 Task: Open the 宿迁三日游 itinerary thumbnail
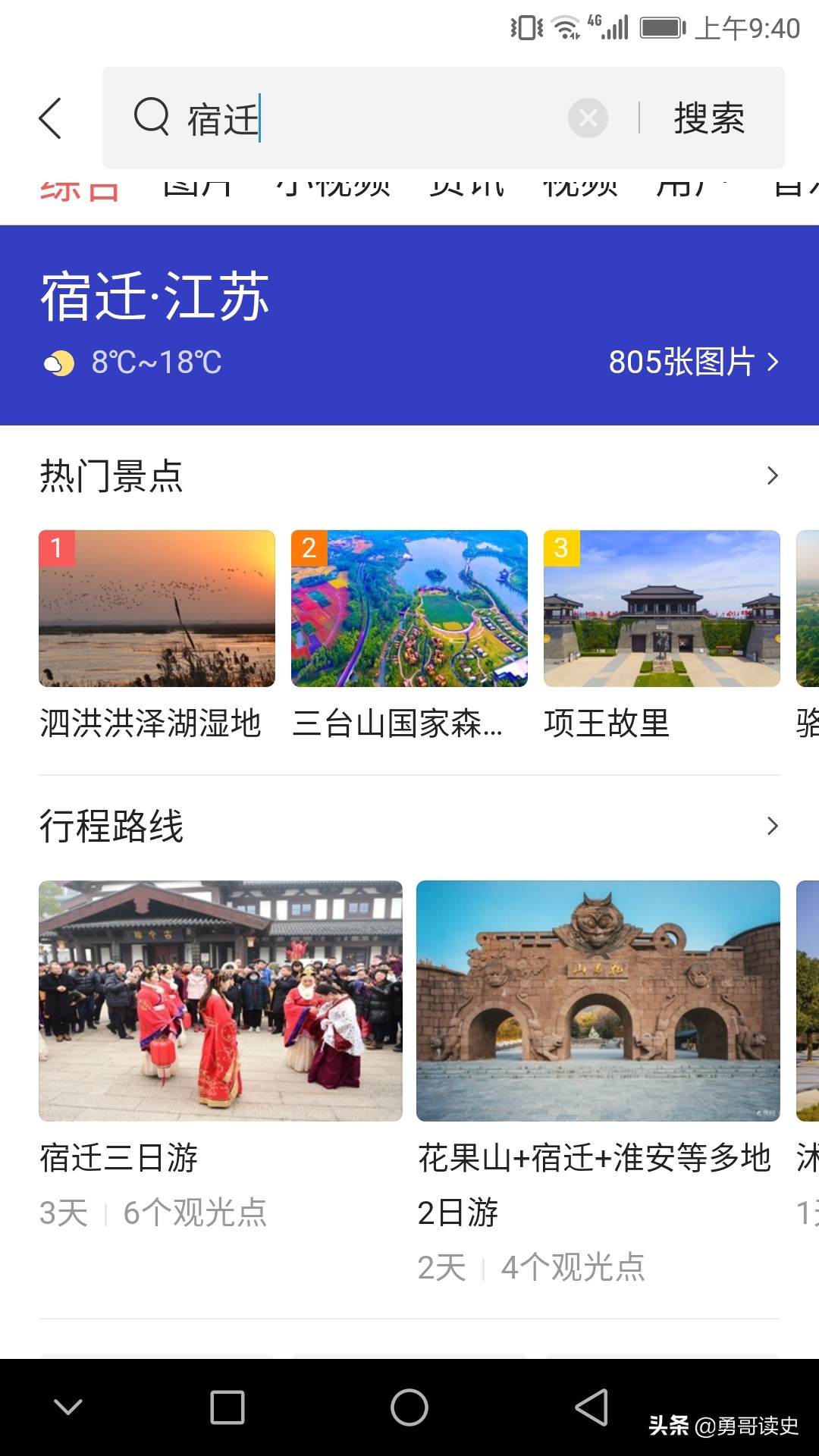[221, 999]
